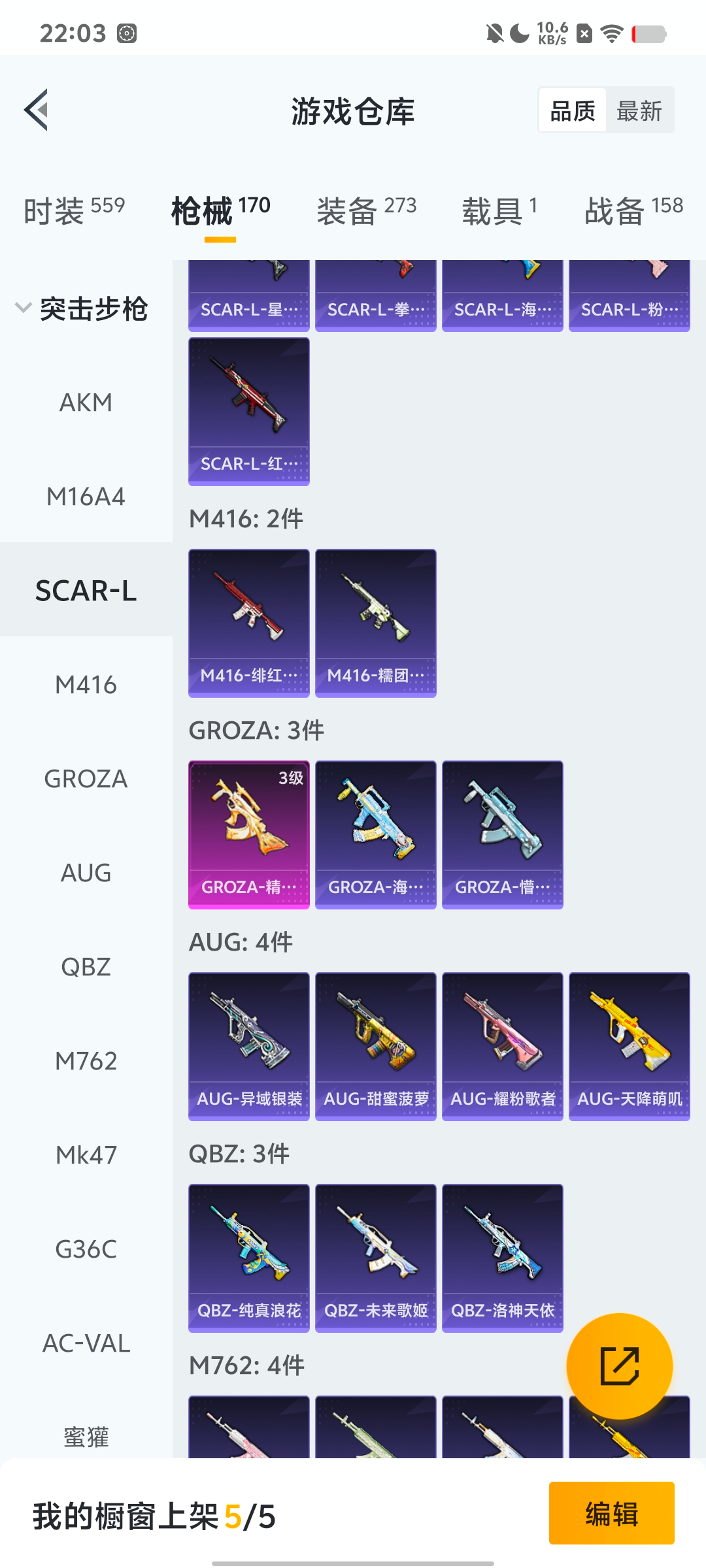Select the 品质 sort option

click(x=573, y=110)
